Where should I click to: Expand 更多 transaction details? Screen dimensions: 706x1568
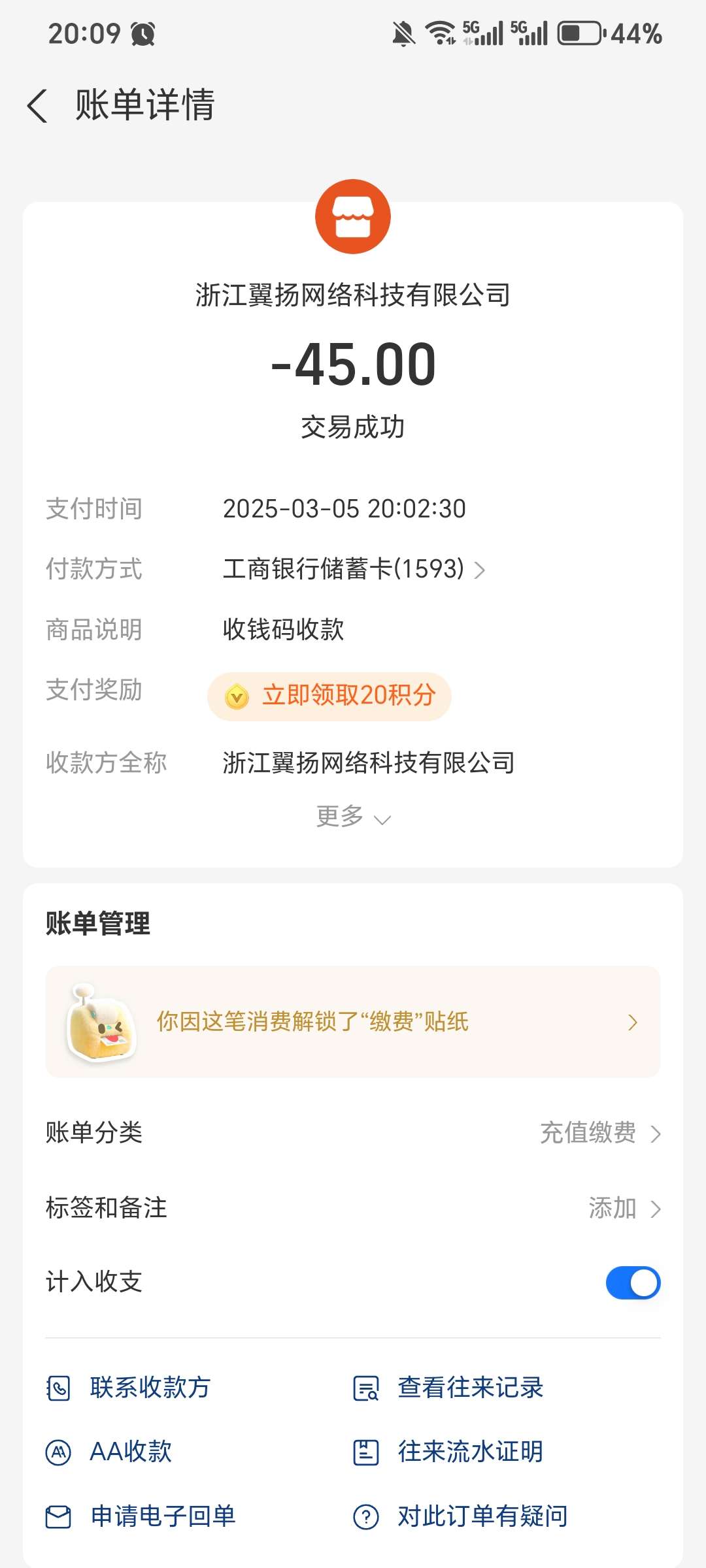point(353,817)
